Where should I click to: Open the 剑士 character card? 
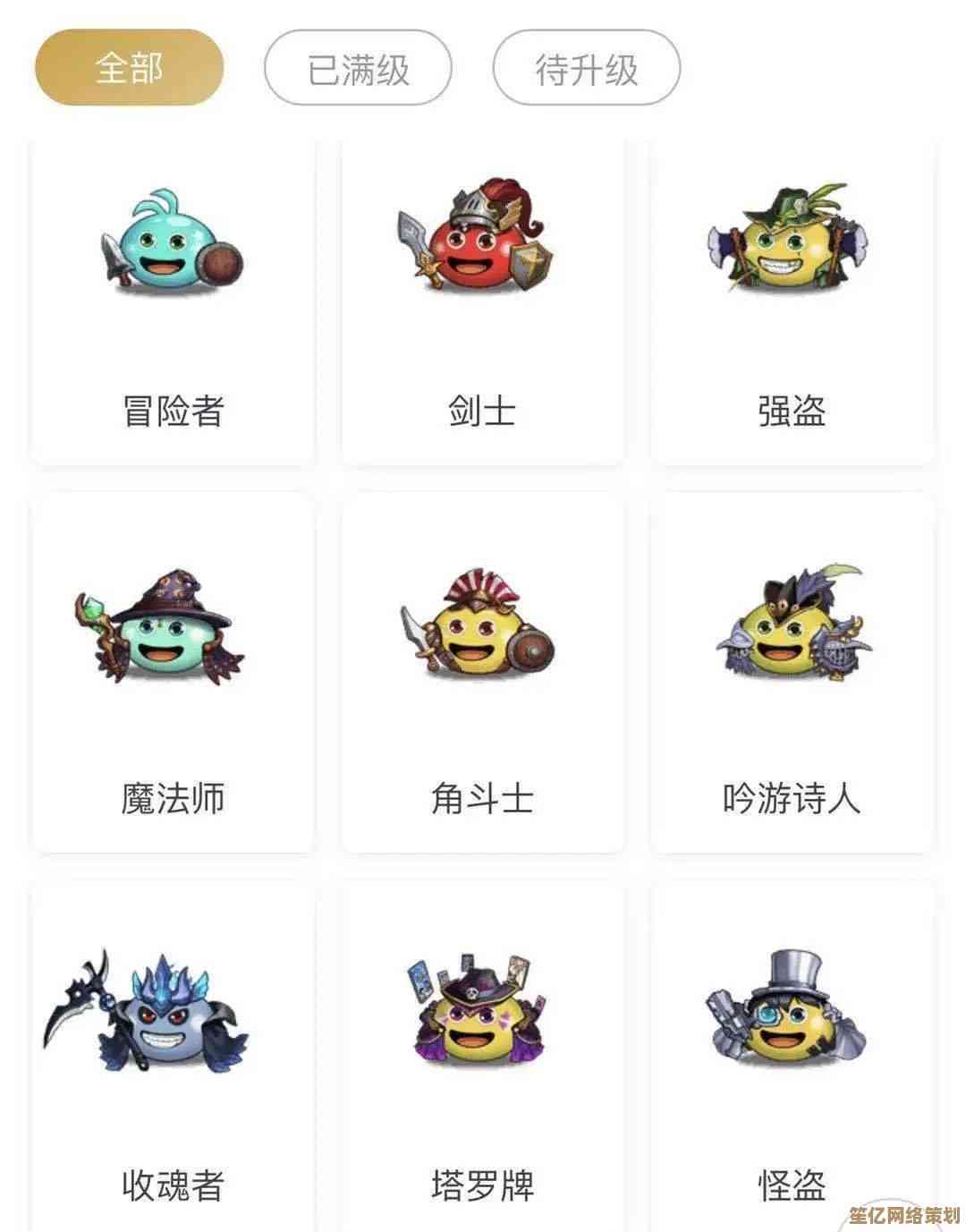tap(482, 304)
